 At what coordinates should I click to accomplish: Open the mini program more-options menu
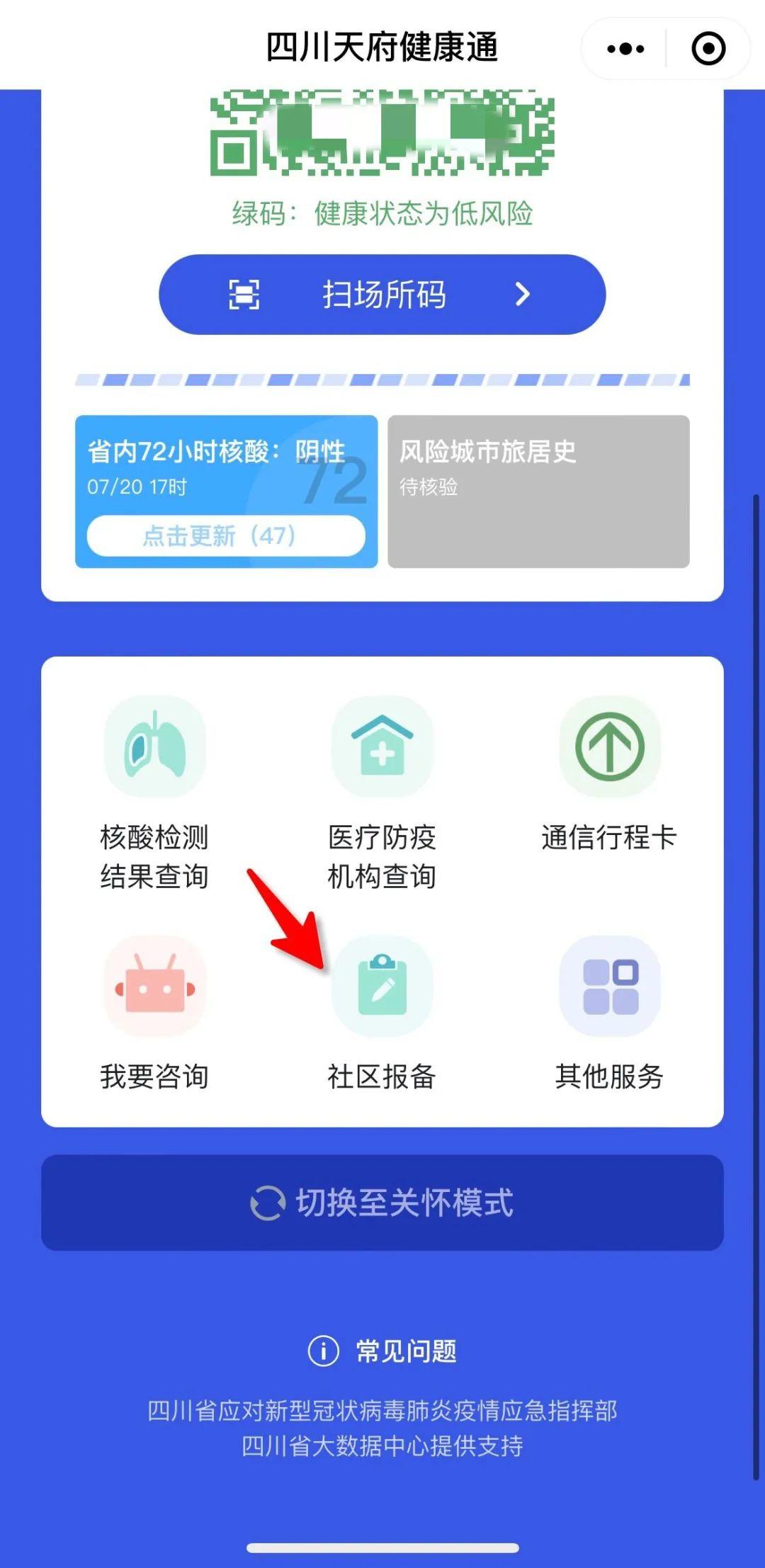coord(625,49)
